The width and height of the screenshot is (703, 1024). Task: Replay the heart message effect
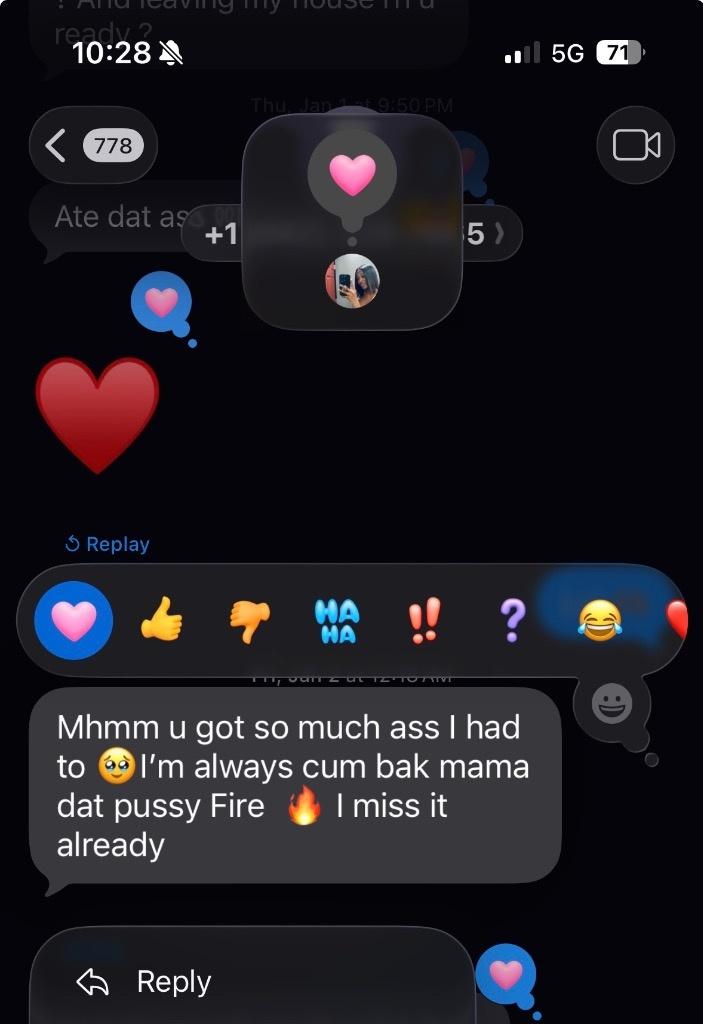[x=106, y=544]
